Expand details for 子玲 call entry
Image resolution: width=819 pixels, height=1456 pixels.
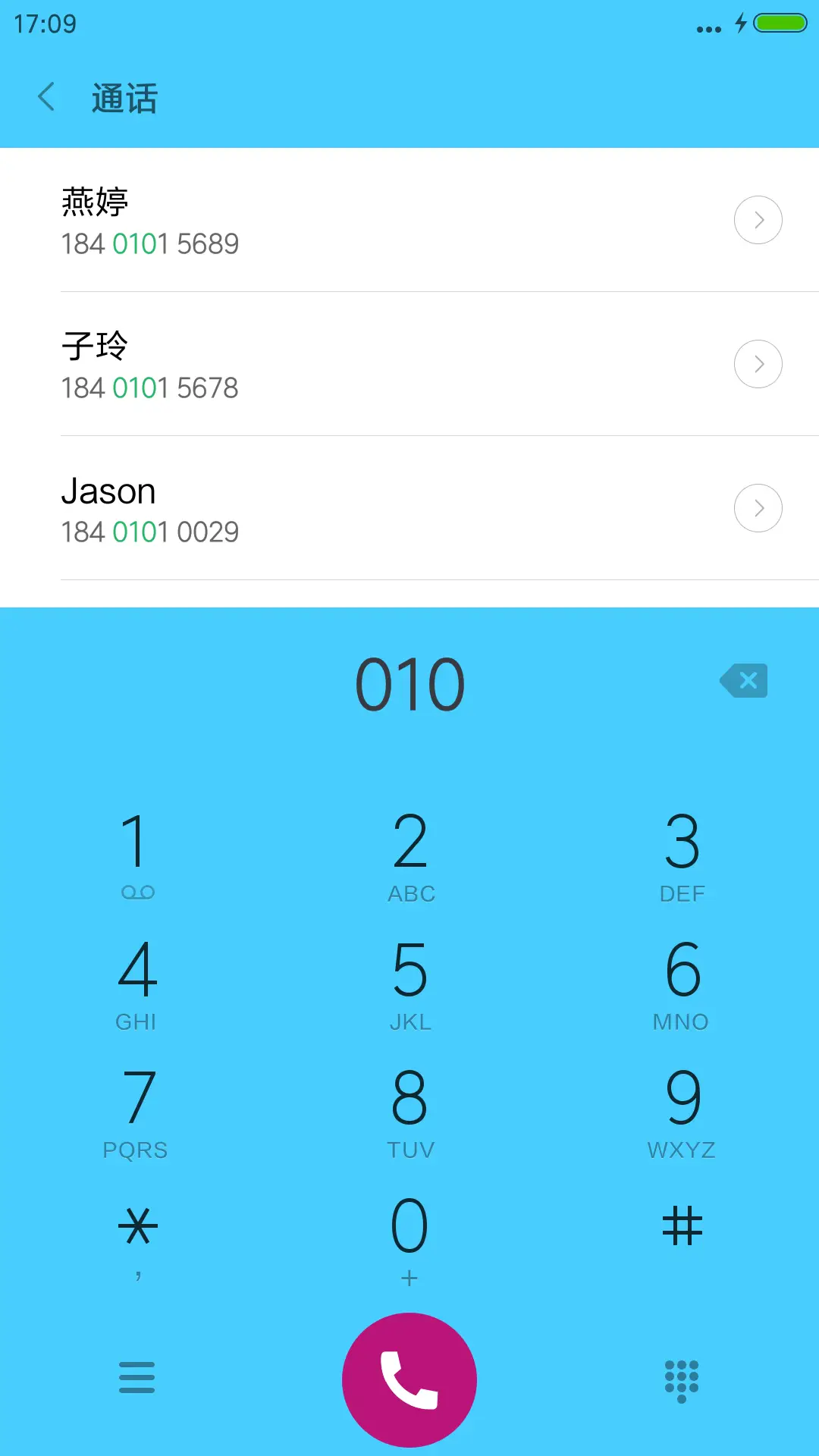[x=758, y=364]
